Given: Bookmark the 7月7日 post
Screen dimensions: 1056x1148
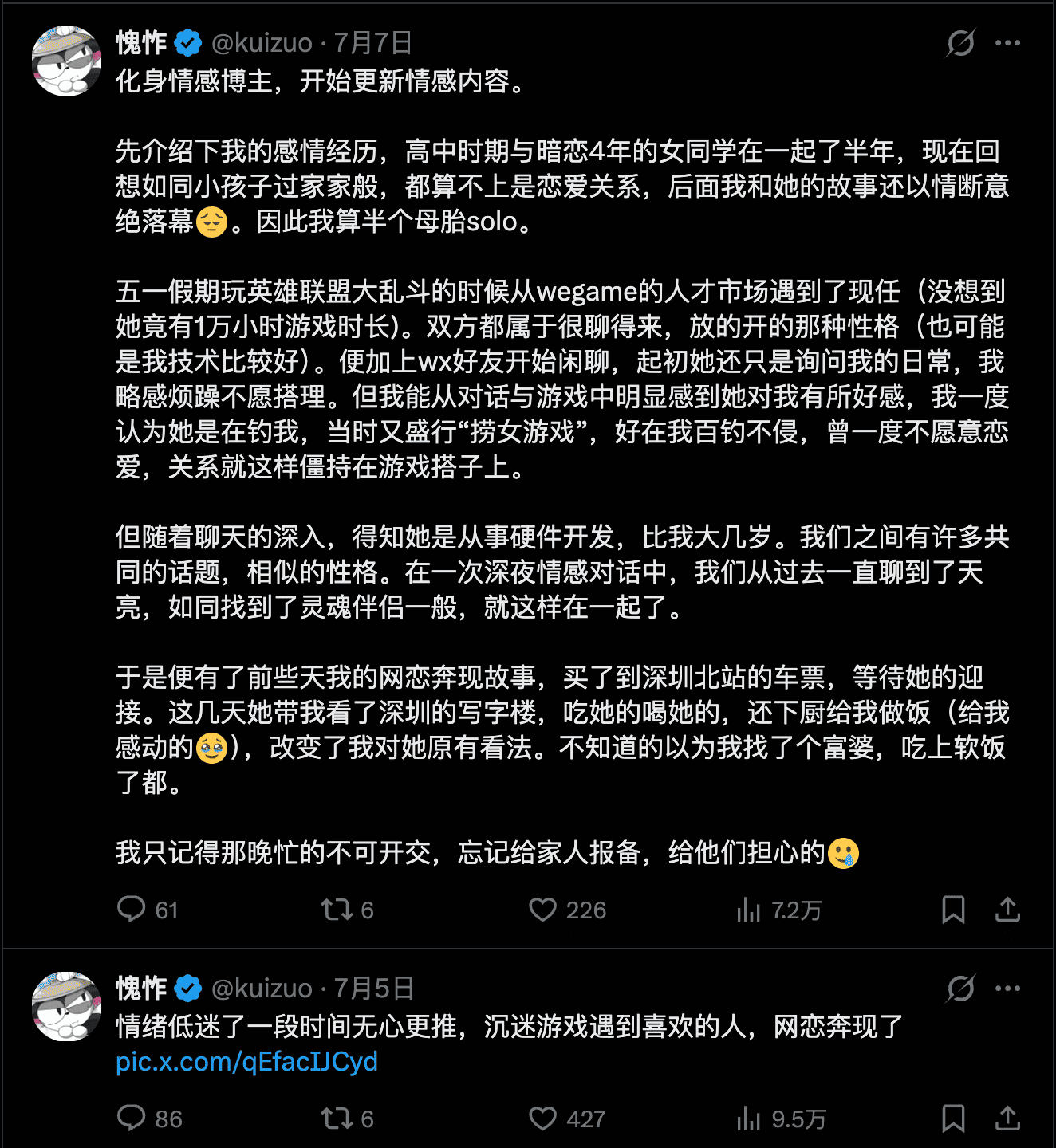Looking at the screenshot, I should pyautogui.click(x=953, y=910).
